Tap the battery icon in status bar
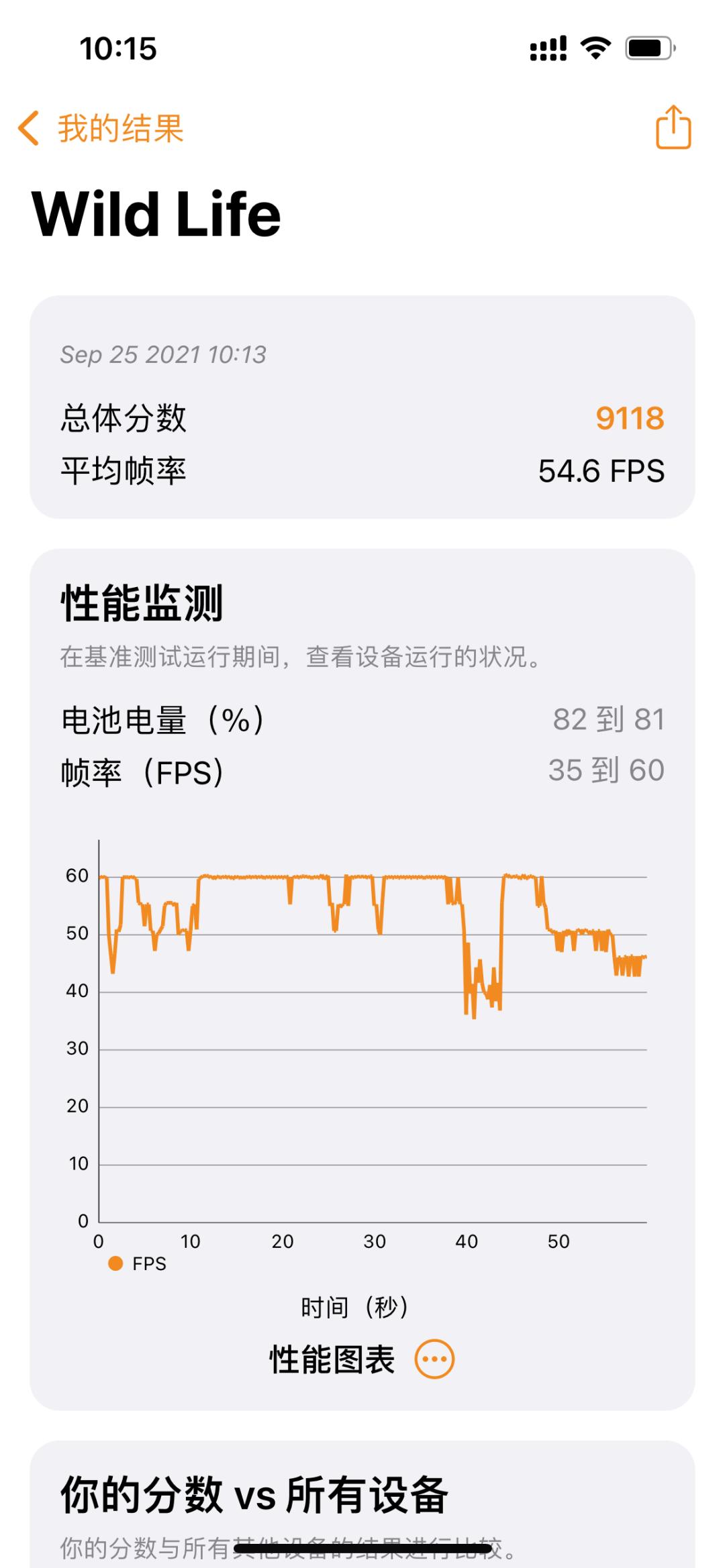The image size is (725, 1568). 646,48
